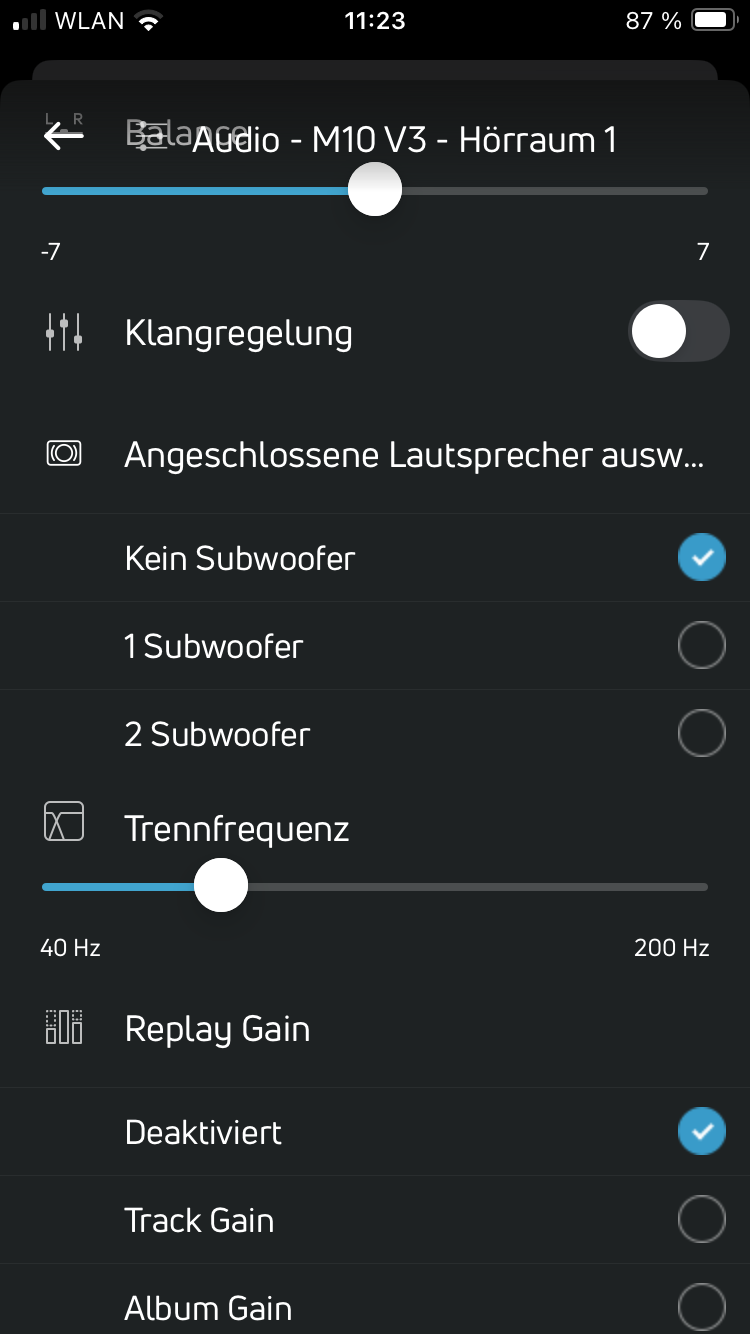750x1334 pixels.
Task: Tap the Trennfrequenz slider handle
Action: [x=221, y=886]
